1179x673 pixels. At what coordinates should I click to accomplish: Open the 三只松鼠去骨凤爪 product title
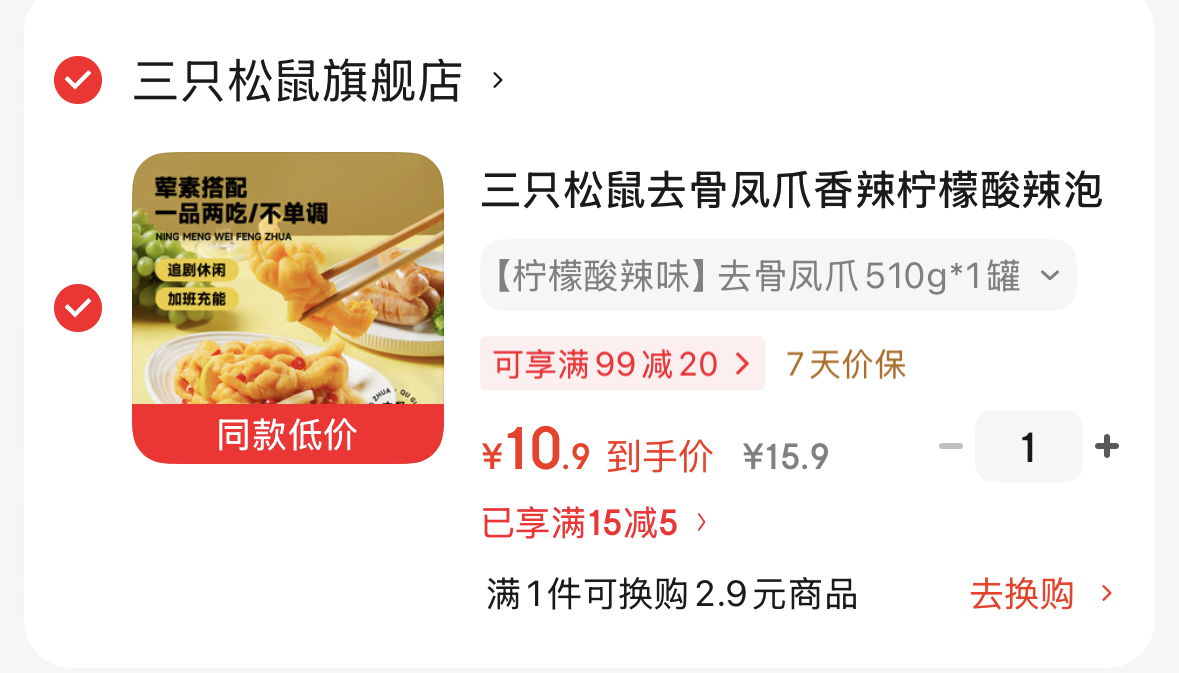click(x=792, y=189)
